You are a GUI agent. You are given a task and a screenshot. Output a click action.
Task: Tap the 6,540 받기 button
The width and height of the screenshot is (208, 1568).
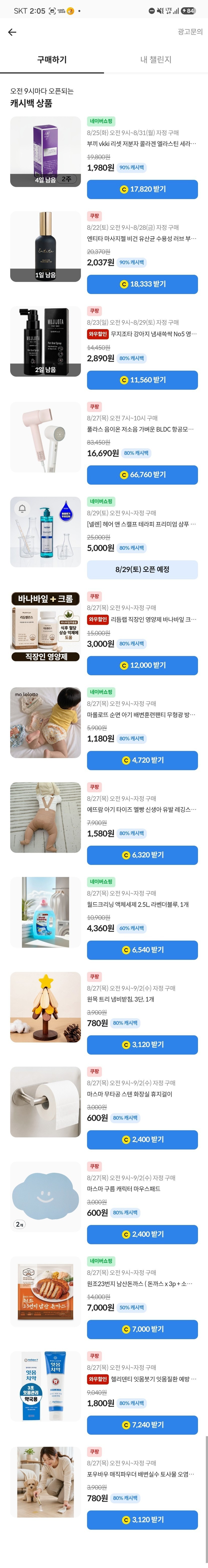[x=142, y=950]
